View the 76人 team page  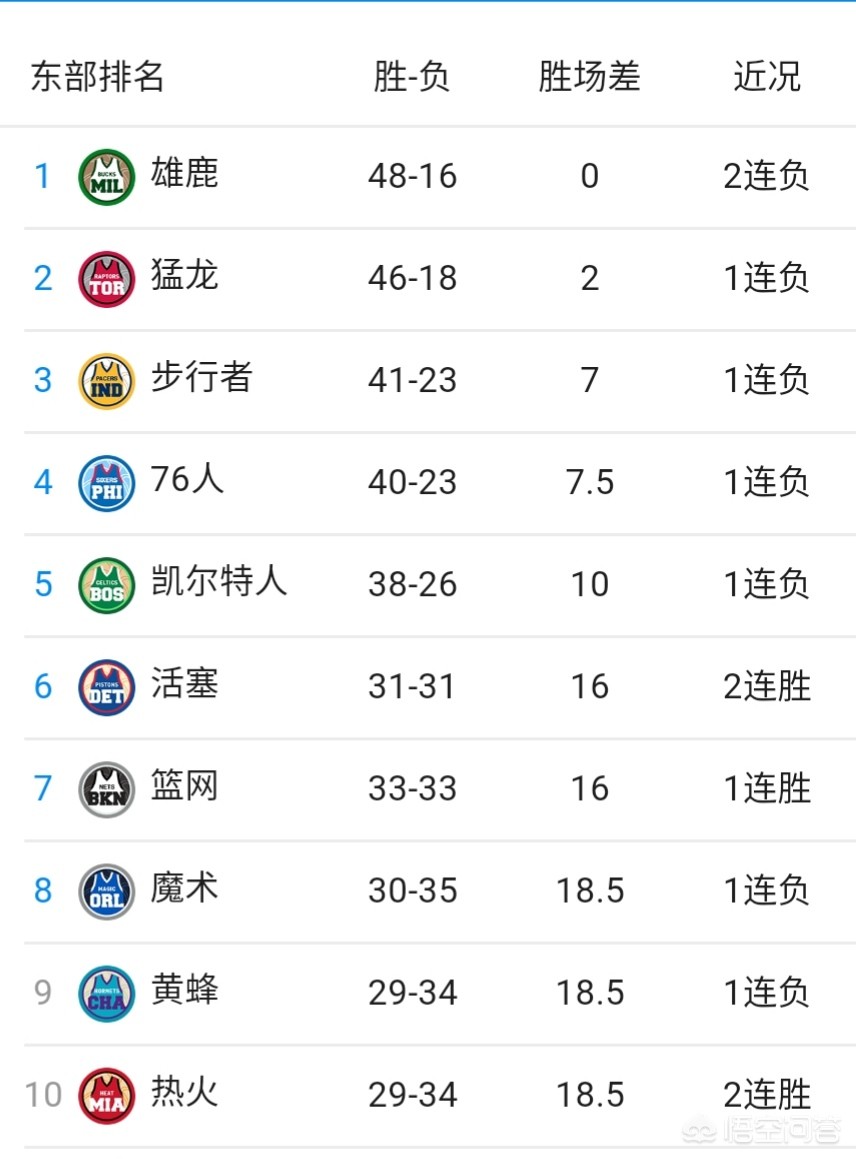(428, 483)
